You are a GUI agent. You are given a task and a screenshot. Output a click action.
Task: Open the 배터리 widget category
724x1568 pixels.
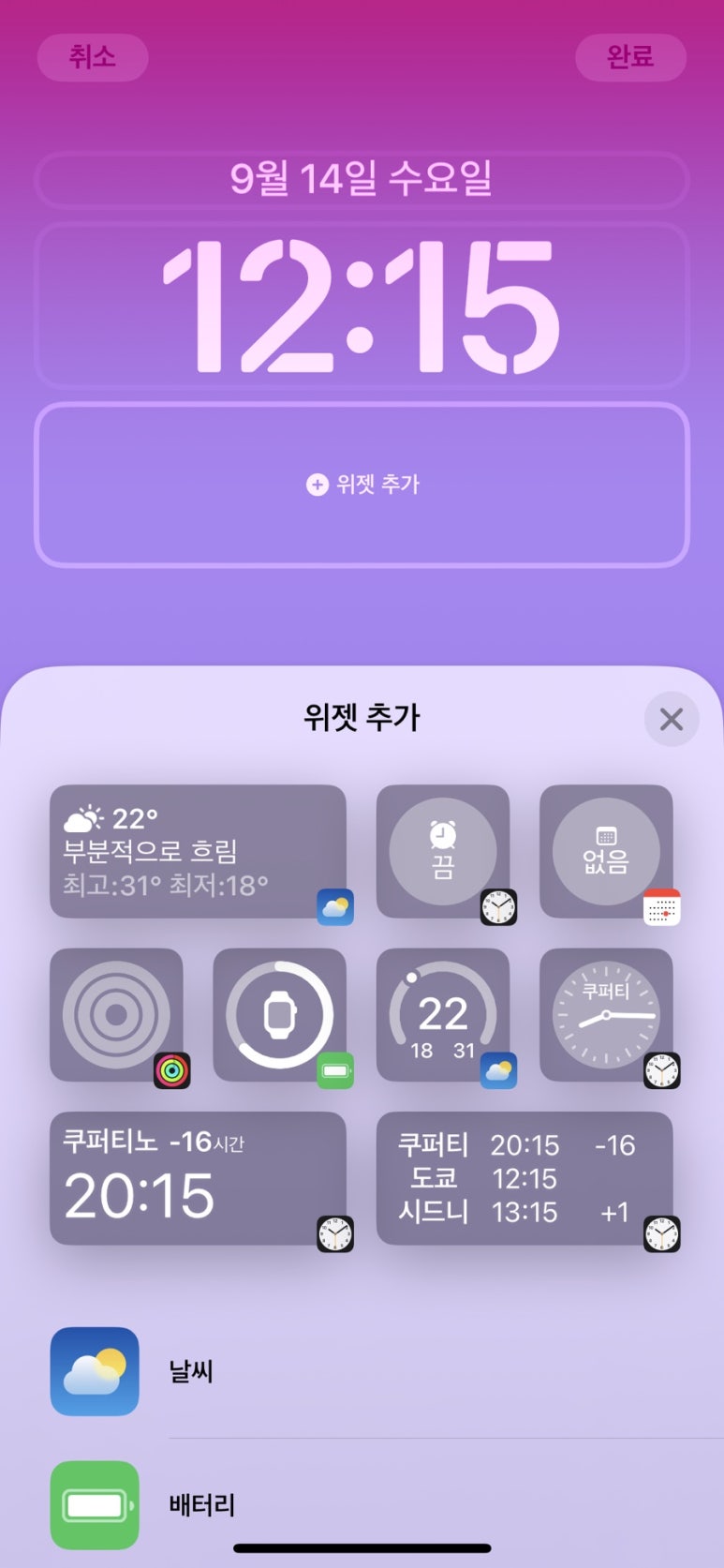point(362,1504)
